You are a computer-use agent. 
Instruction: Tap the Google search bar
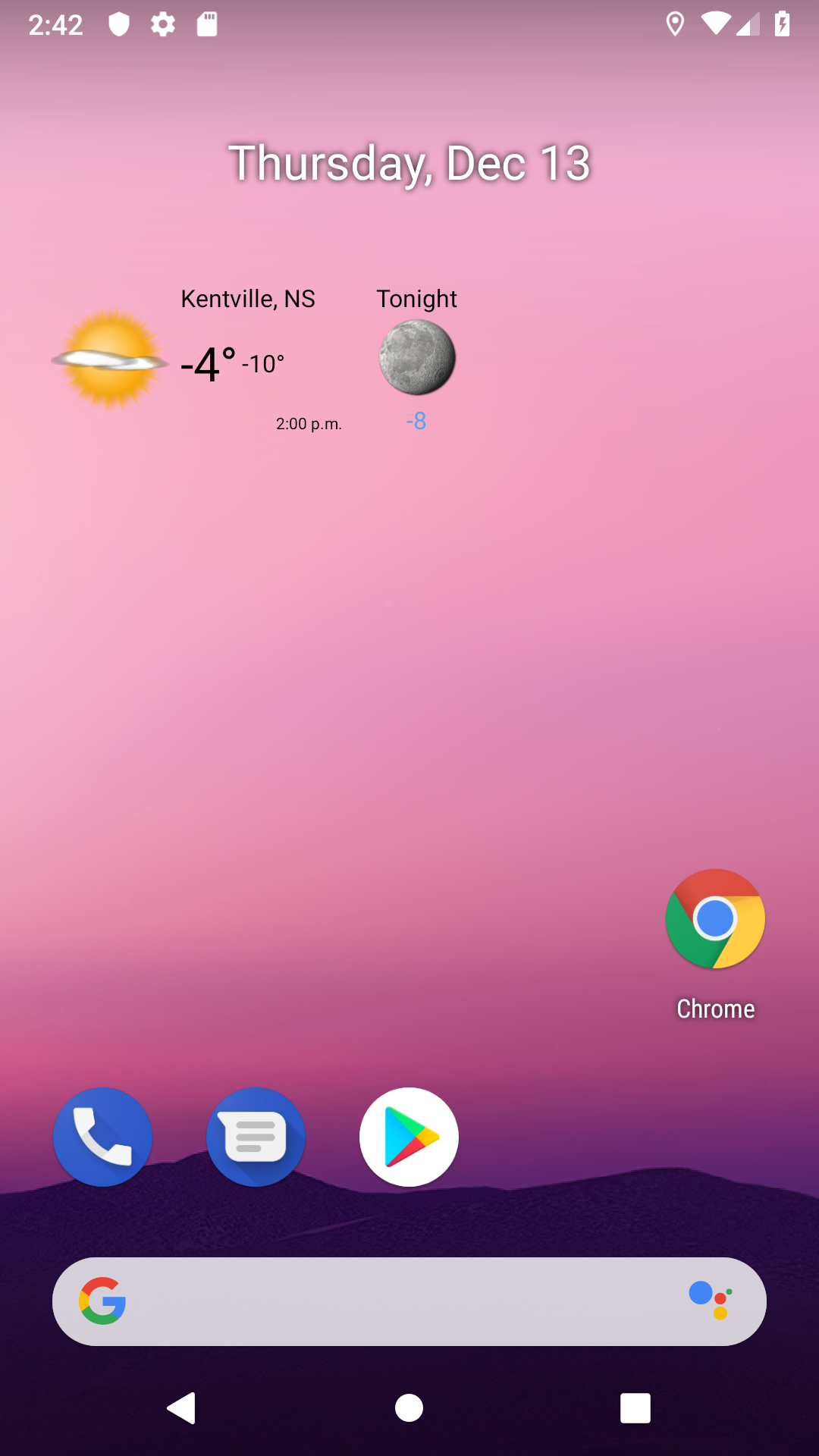394,1301
